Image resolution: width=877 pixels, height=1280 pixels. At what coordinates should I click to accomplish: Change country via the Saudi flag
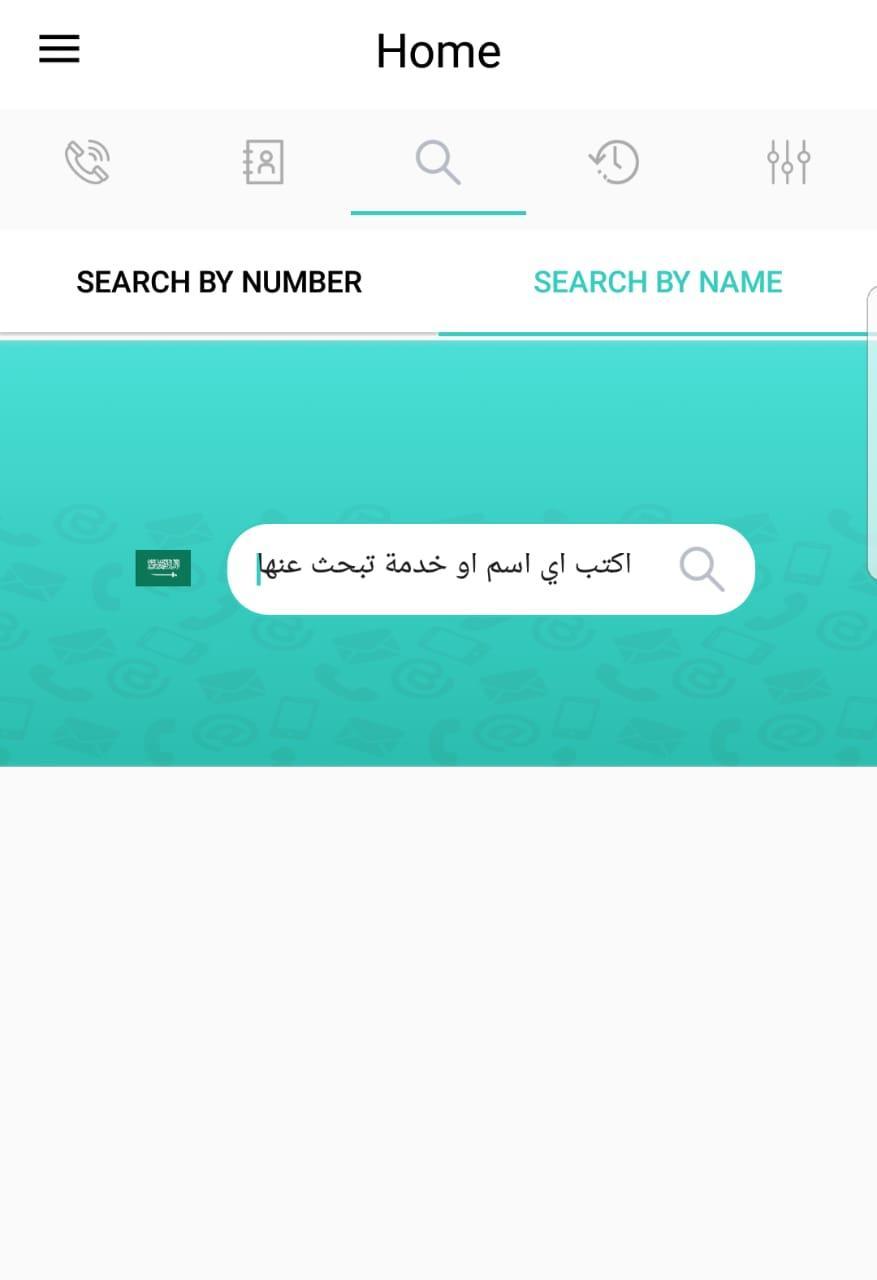pos(163,568)
